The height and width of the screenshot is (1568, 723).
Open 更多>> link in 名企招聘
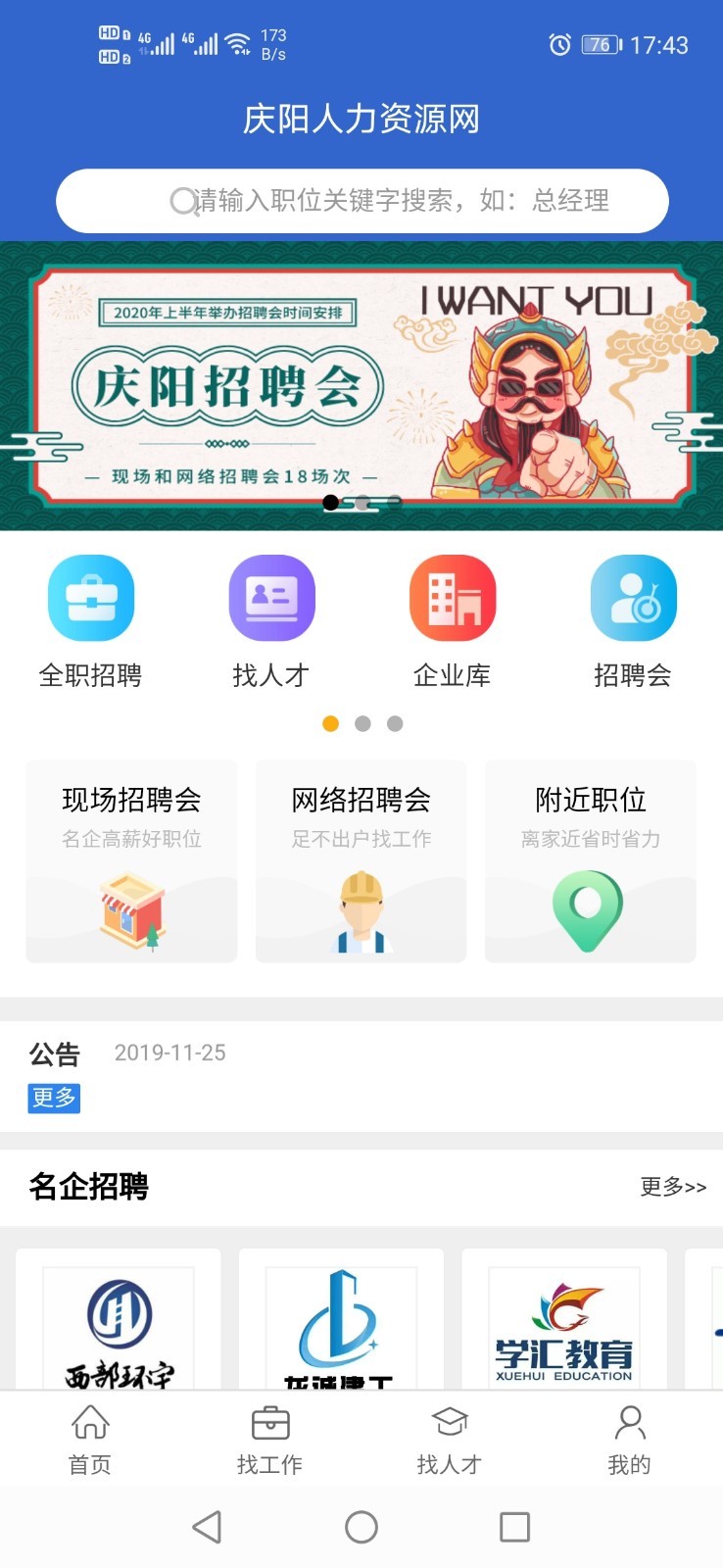tap(672, 1187)
